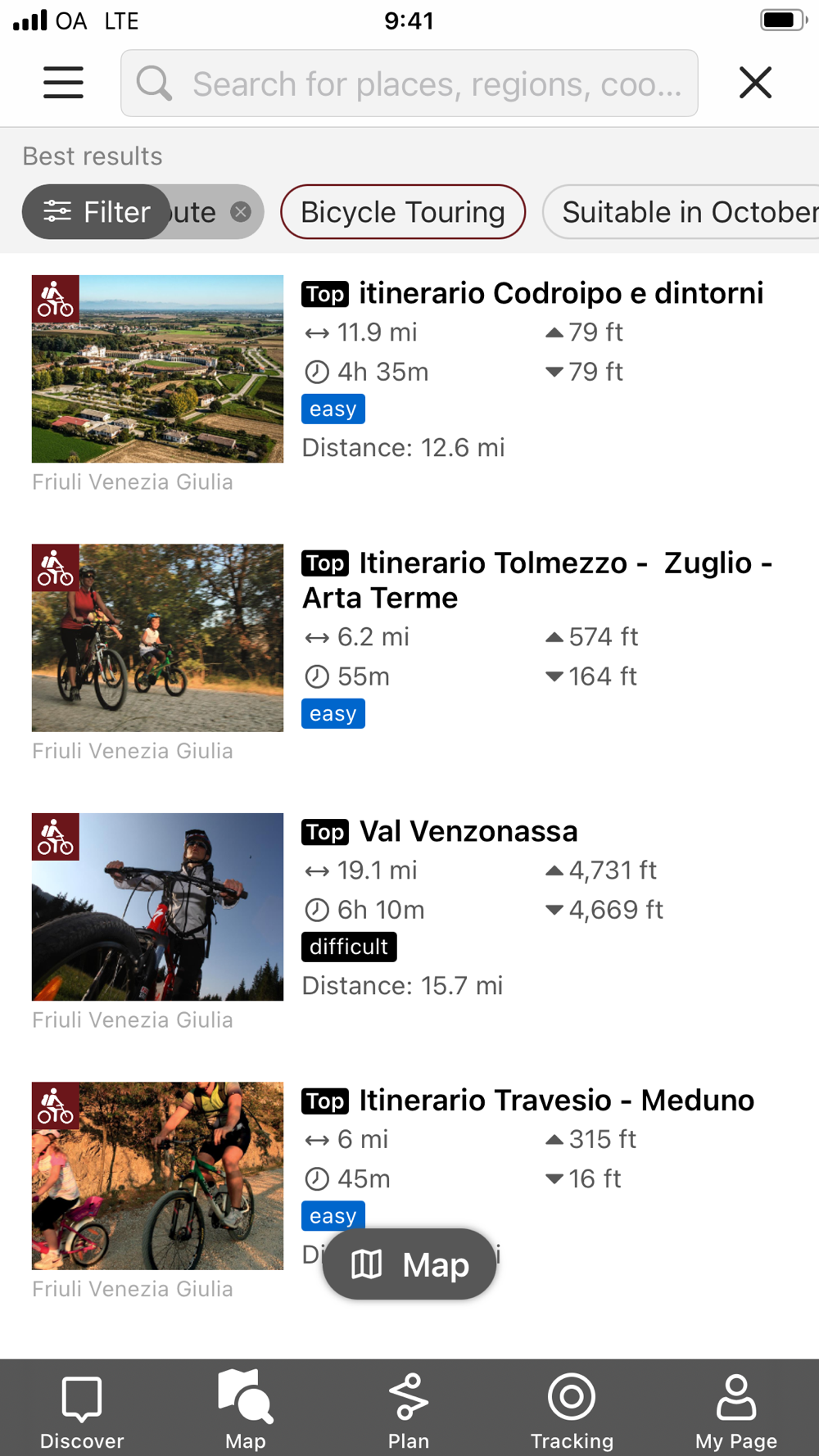Remove the route filter chip
819x1456 pixels.
241,212
